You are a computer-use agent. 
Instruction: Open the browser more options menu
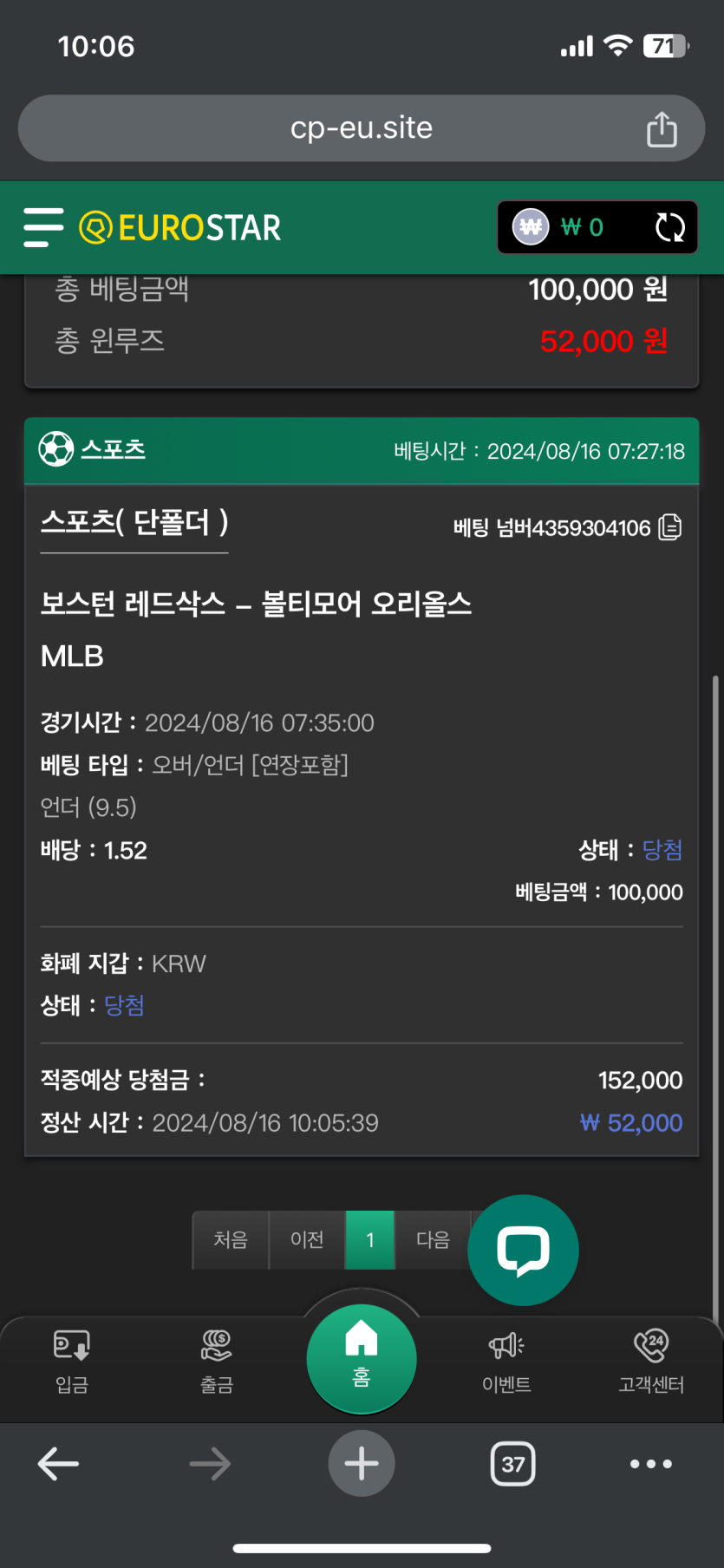click(x=651, y=1464)
